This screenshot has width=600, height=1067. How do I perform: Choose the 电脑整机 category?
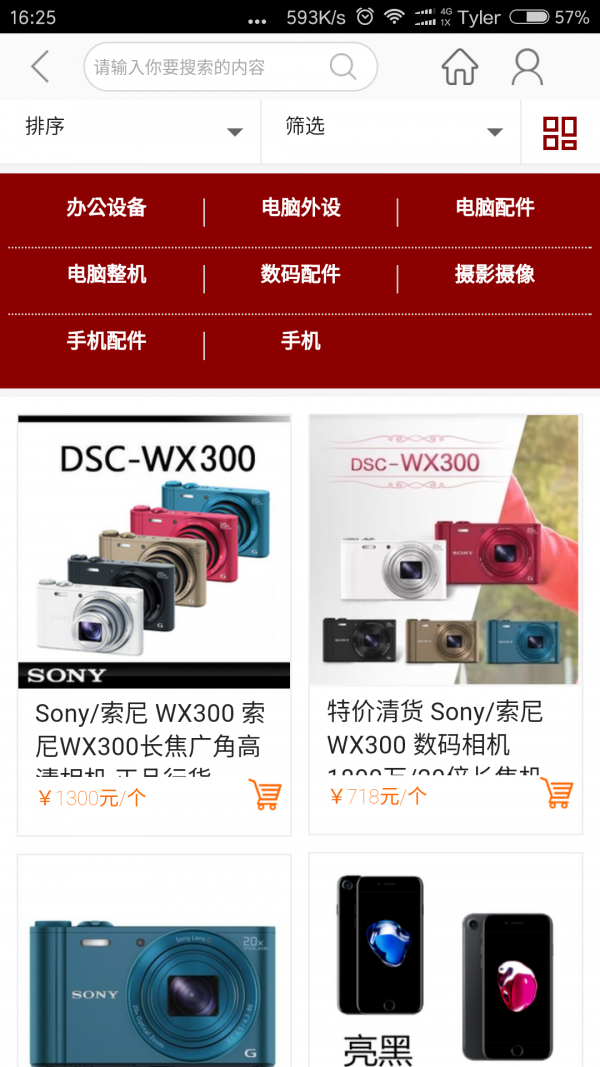tap(106, 274)
